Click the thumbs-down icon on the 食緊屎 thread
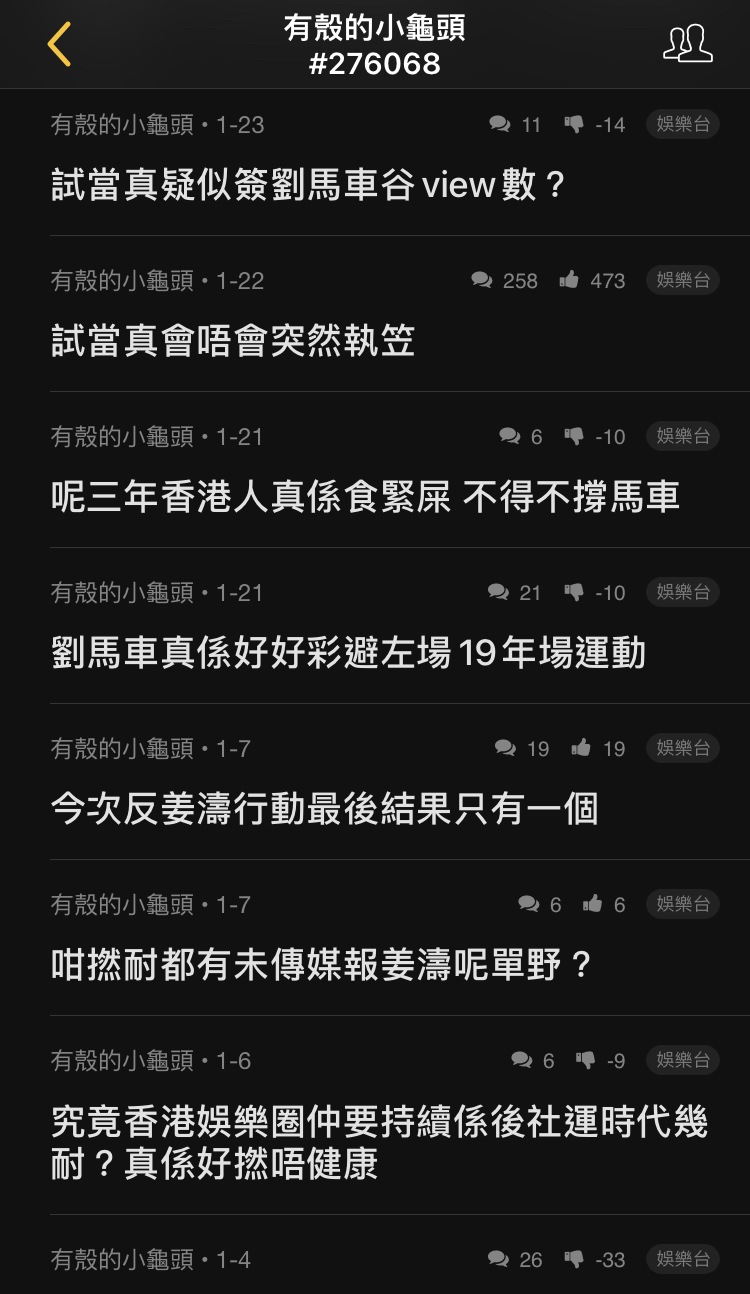 coord(572,436)
